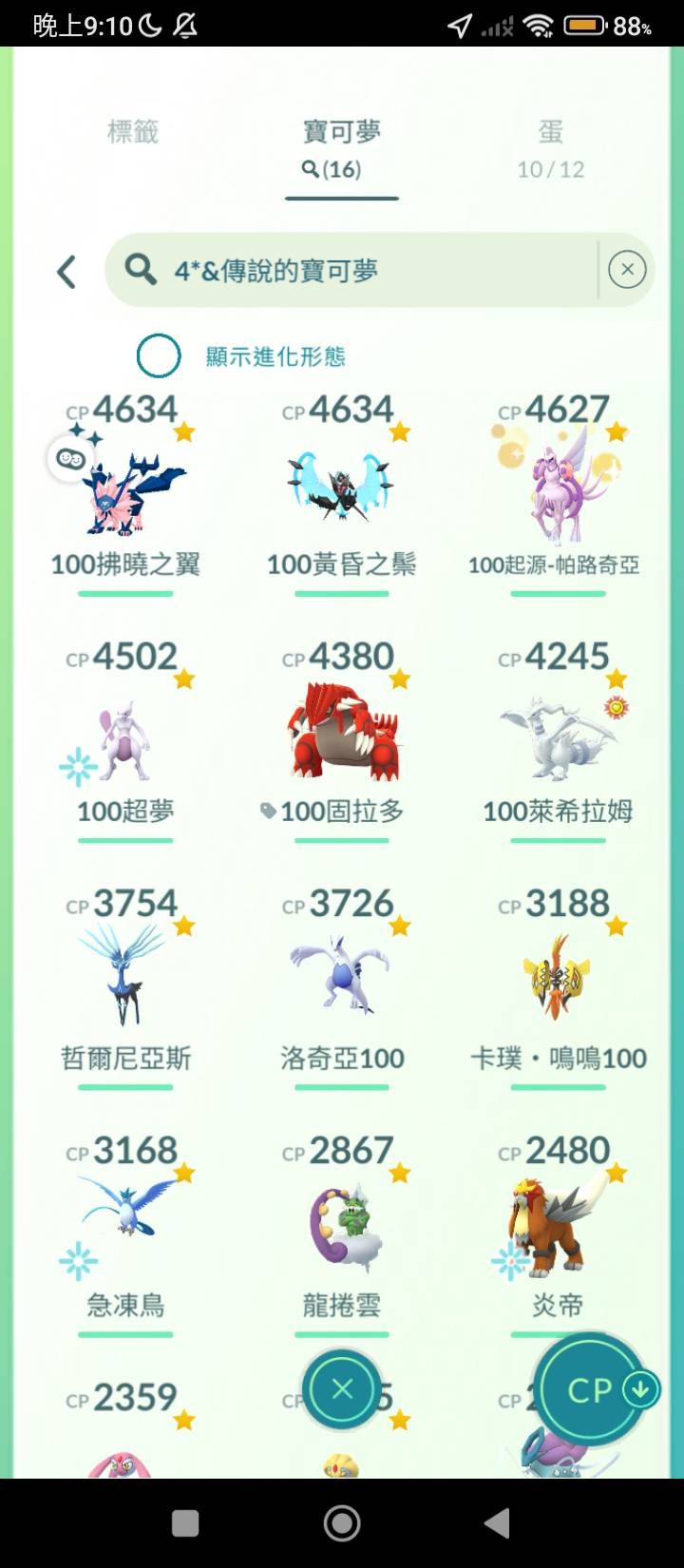The height and width of the screenshot is (1568, 684).
Task: Change sort order with the CP button
Action: 591,1390
